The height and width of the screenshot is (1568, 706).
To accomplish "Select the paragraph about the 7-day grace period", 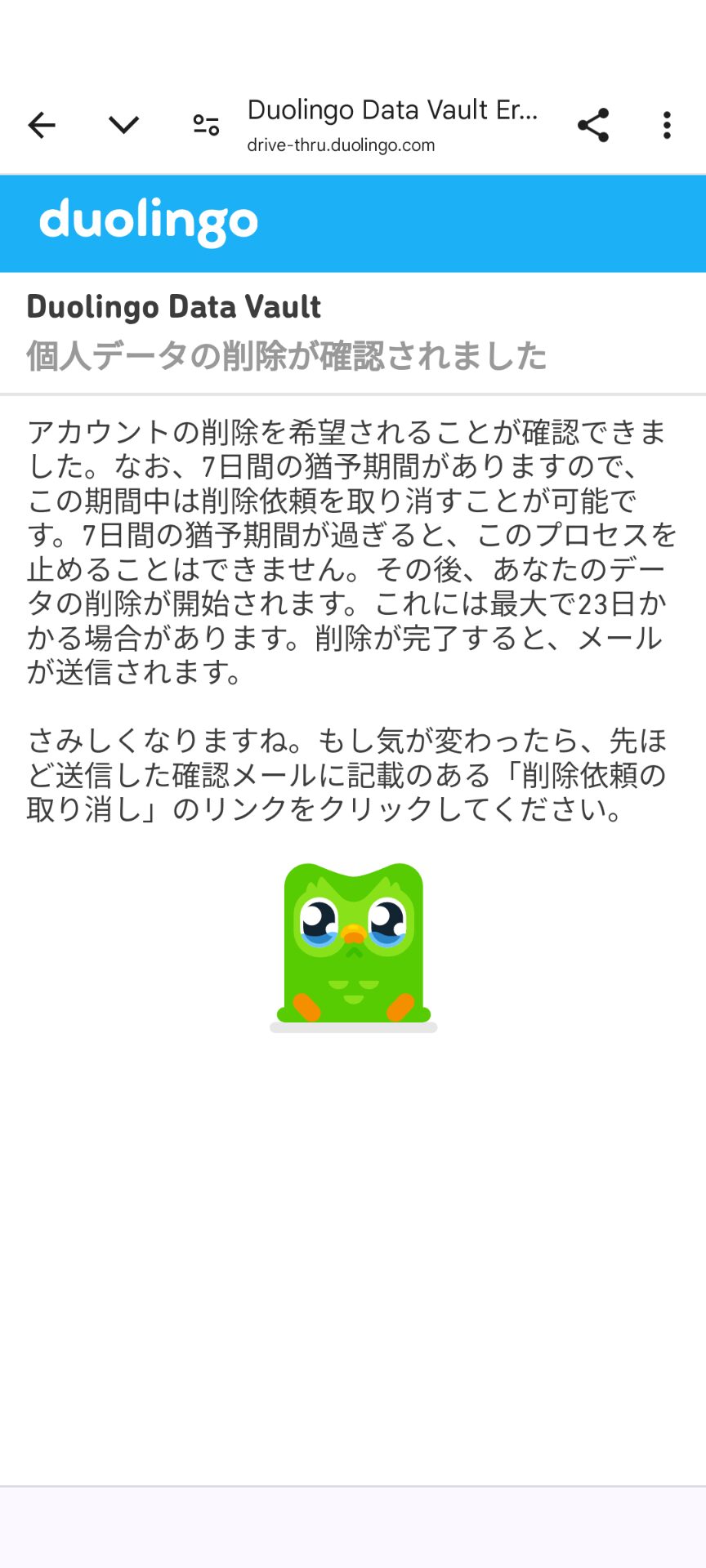I will click(351, 547).
